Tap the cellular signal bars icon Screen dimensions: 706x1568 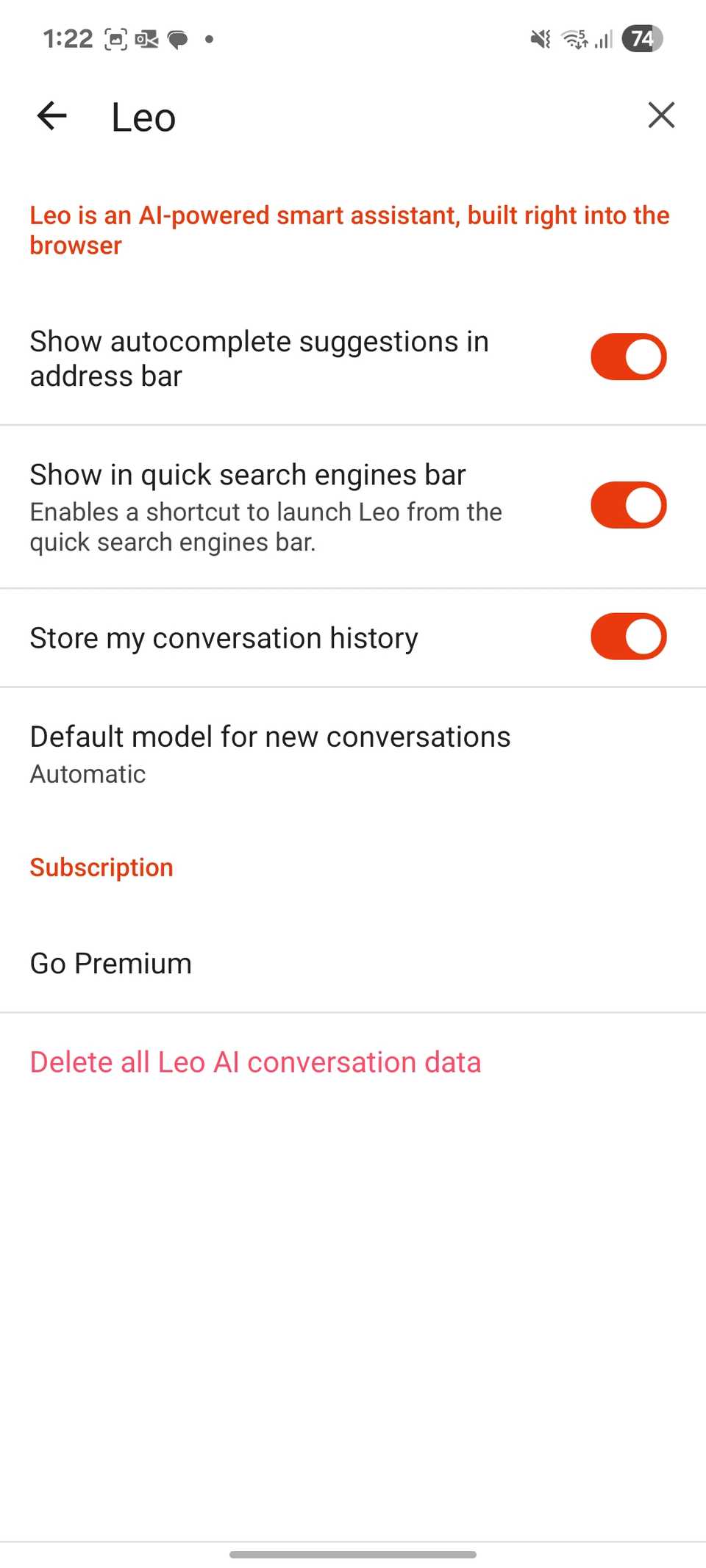[603, 39]
